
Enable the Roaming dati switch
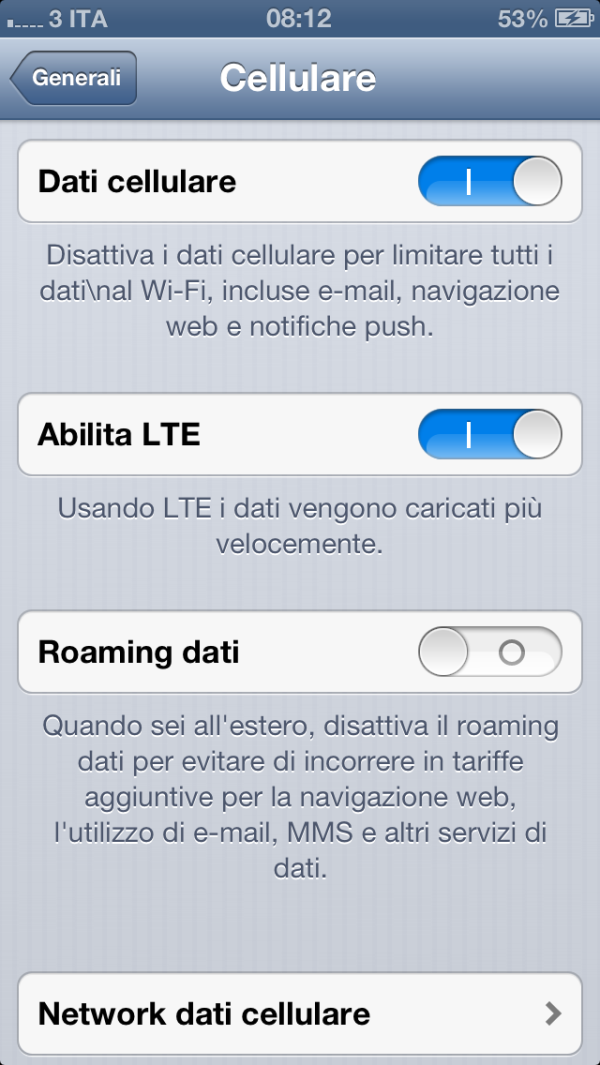click(x=490, y=652)
